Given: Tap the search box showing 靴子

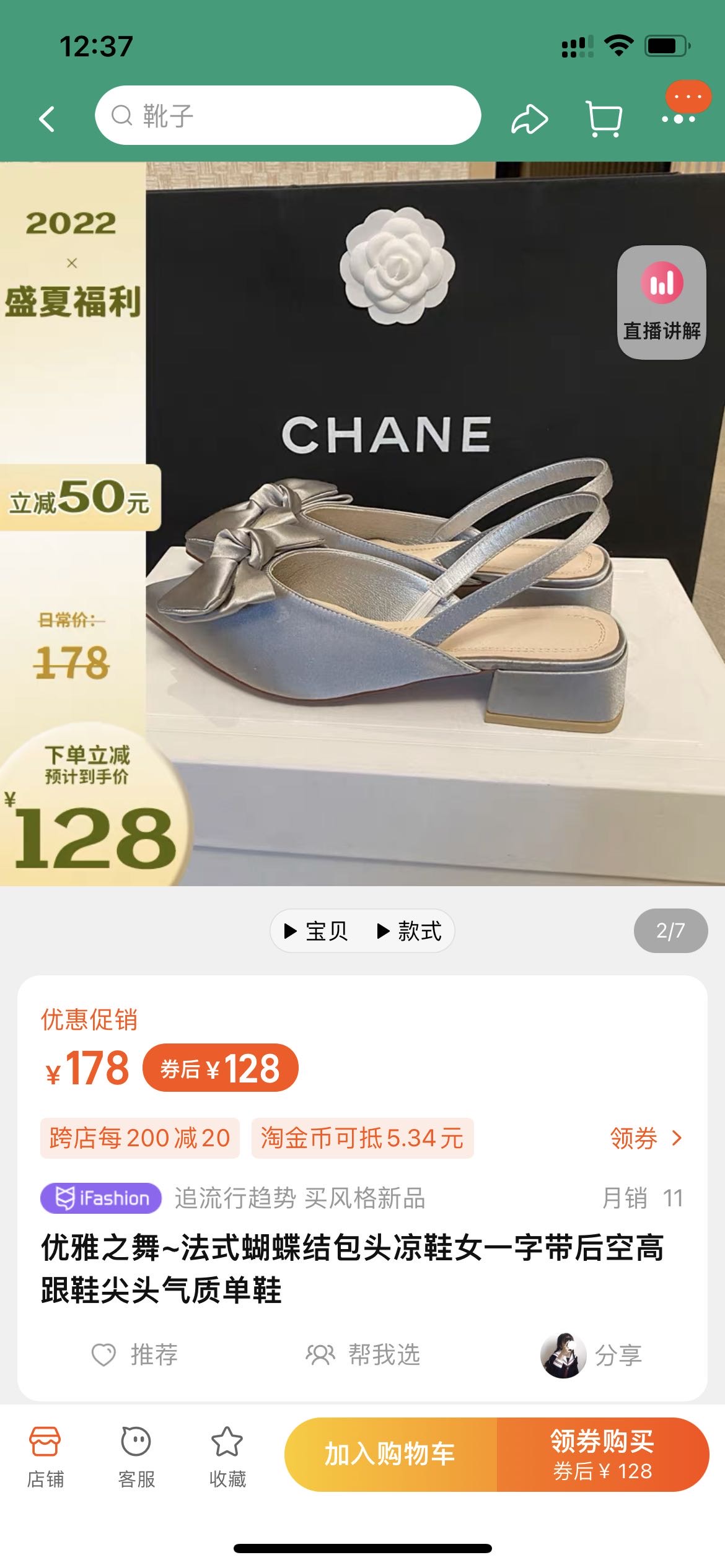Looking at the screenshot, I should [x=288, y=116].
